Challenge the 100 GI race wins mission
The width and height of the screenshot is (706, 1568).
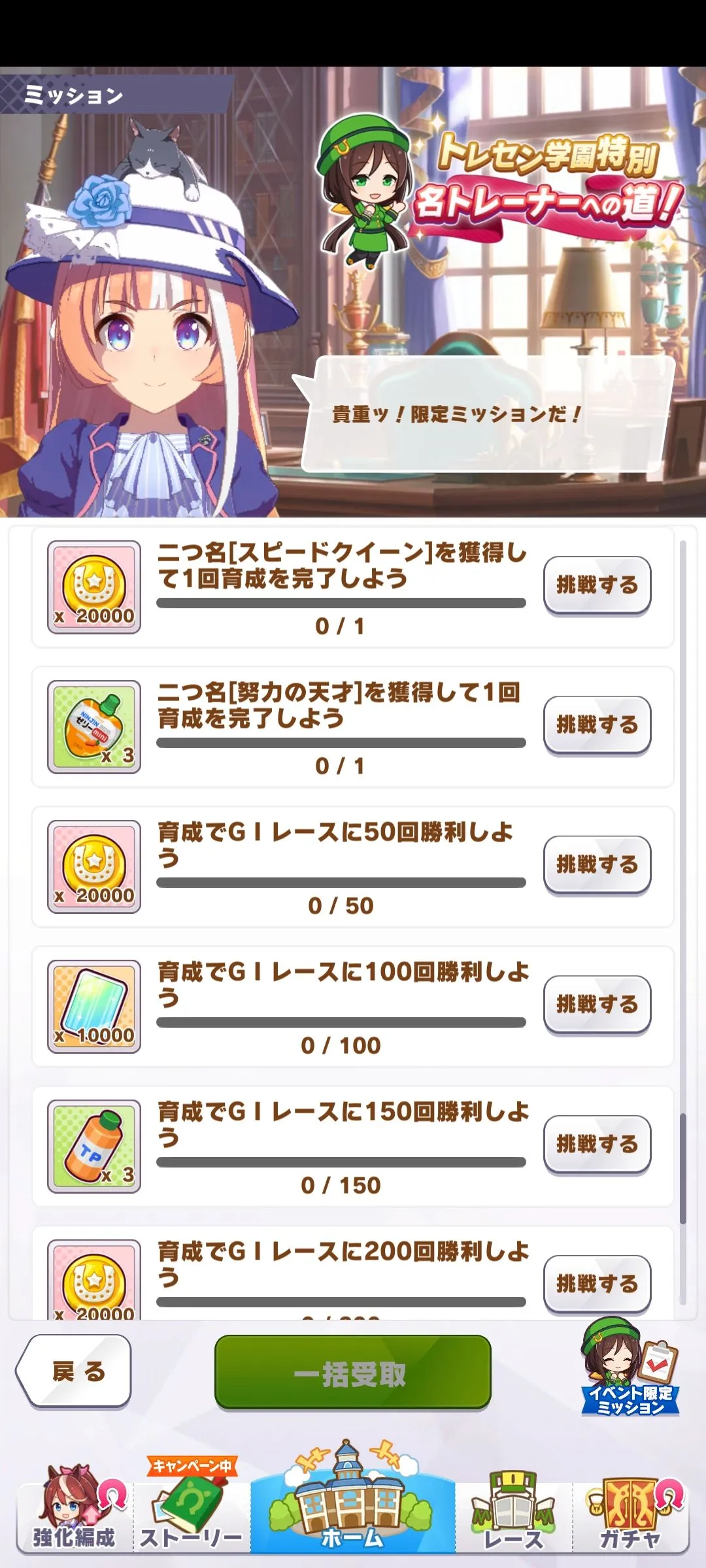point(597,1004)
